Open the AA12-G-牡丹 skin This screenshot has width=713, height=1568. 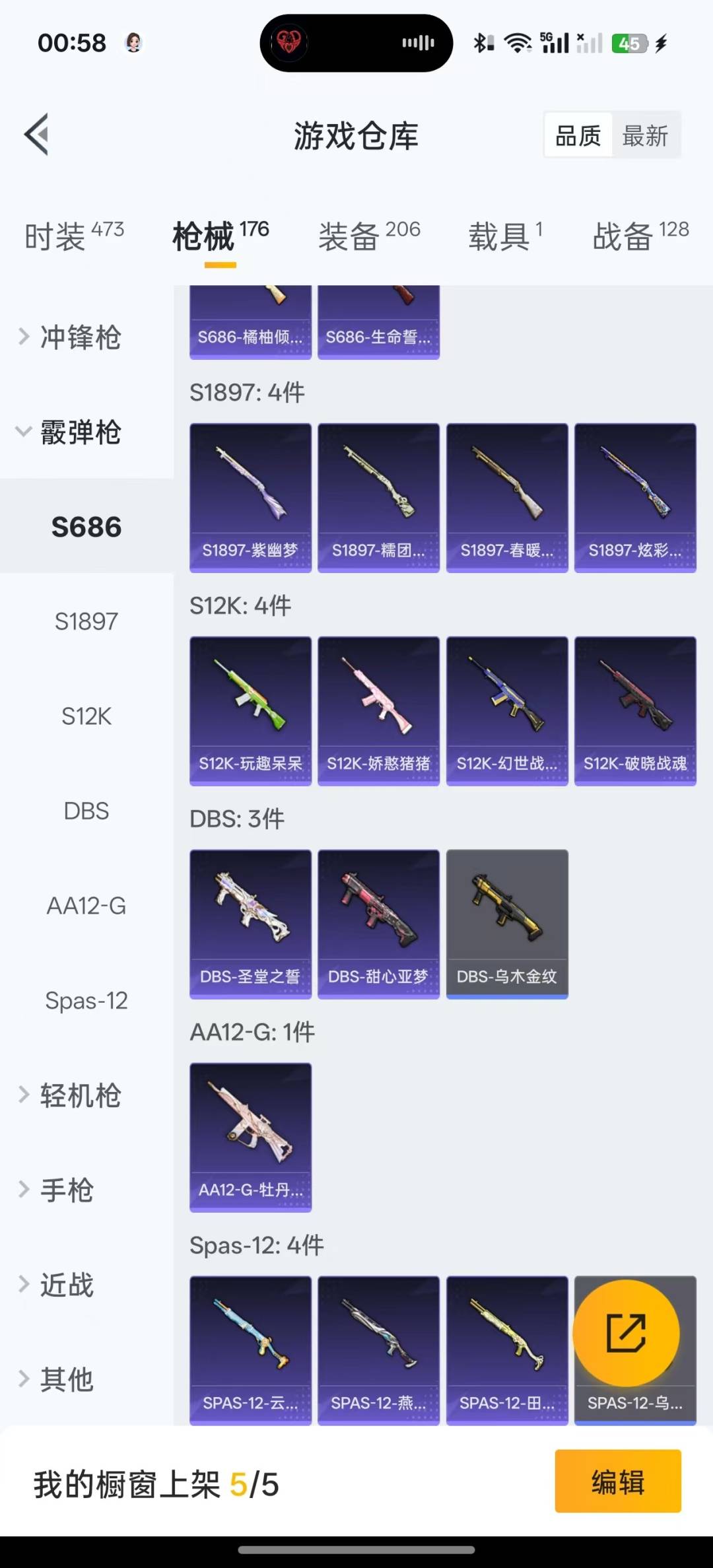[250, 1137]
